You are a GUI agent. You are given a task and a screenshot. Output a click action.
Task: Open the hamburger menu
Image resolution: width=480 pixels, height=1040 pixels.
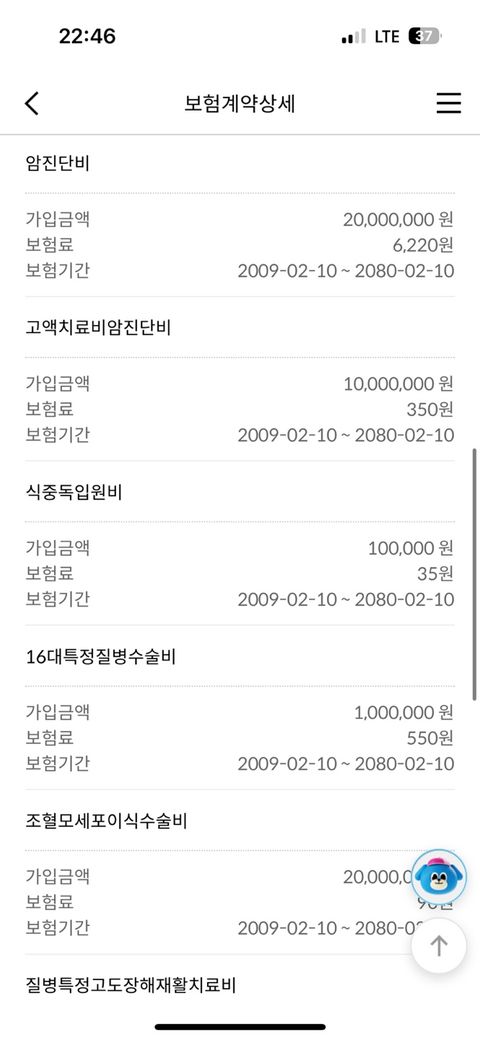tap(448, 103)
